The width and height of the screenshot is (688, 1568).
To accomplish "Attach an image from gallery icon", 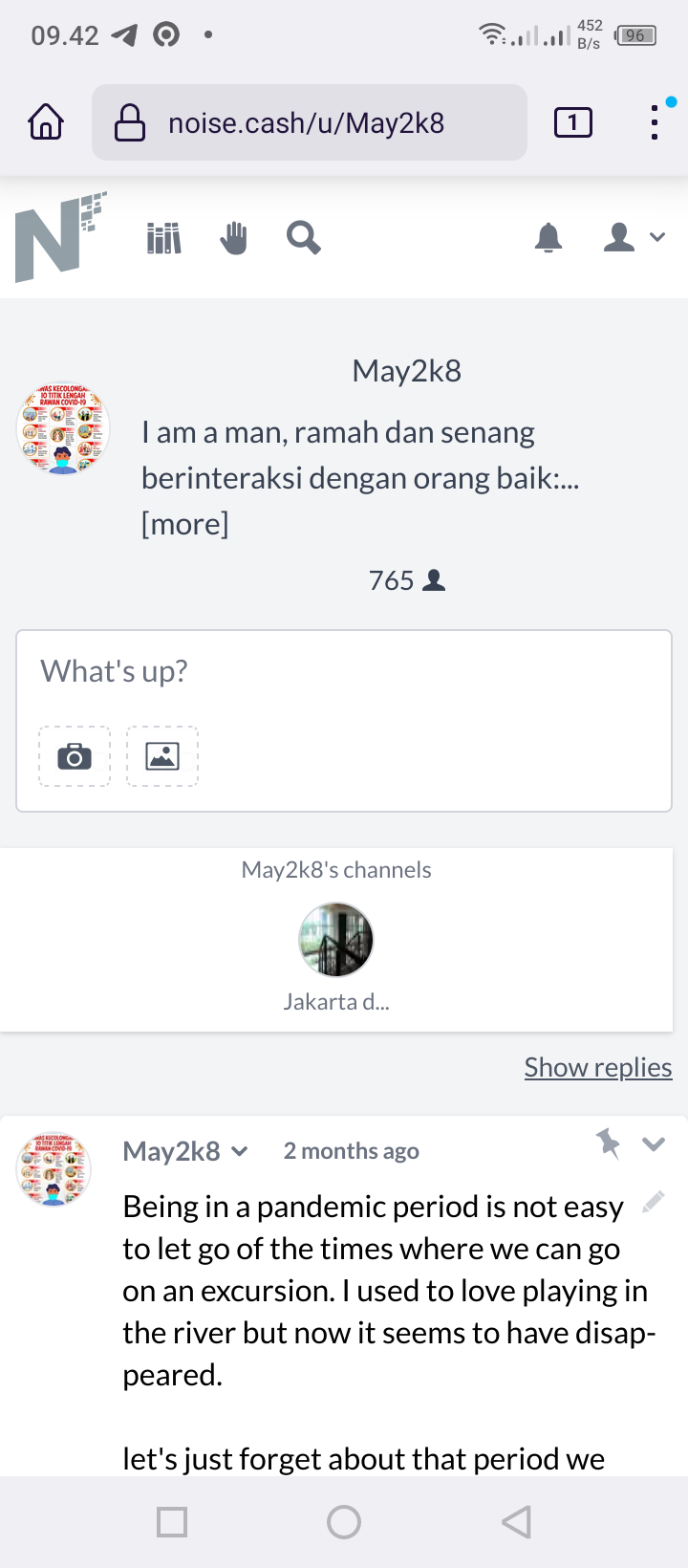I will click(x=162, y=756).
